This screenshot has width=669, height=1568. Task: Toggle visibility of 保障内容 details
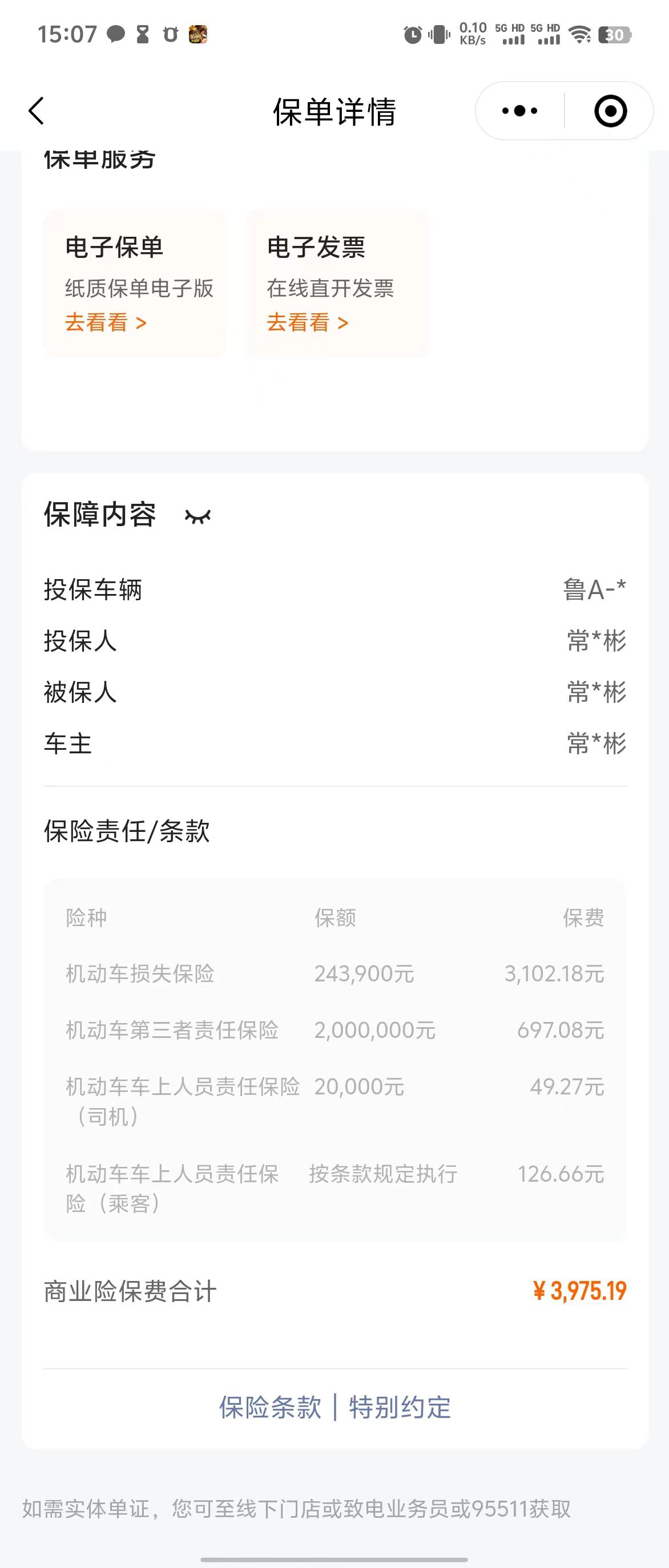pyautogui.click(x=198, y=517)
